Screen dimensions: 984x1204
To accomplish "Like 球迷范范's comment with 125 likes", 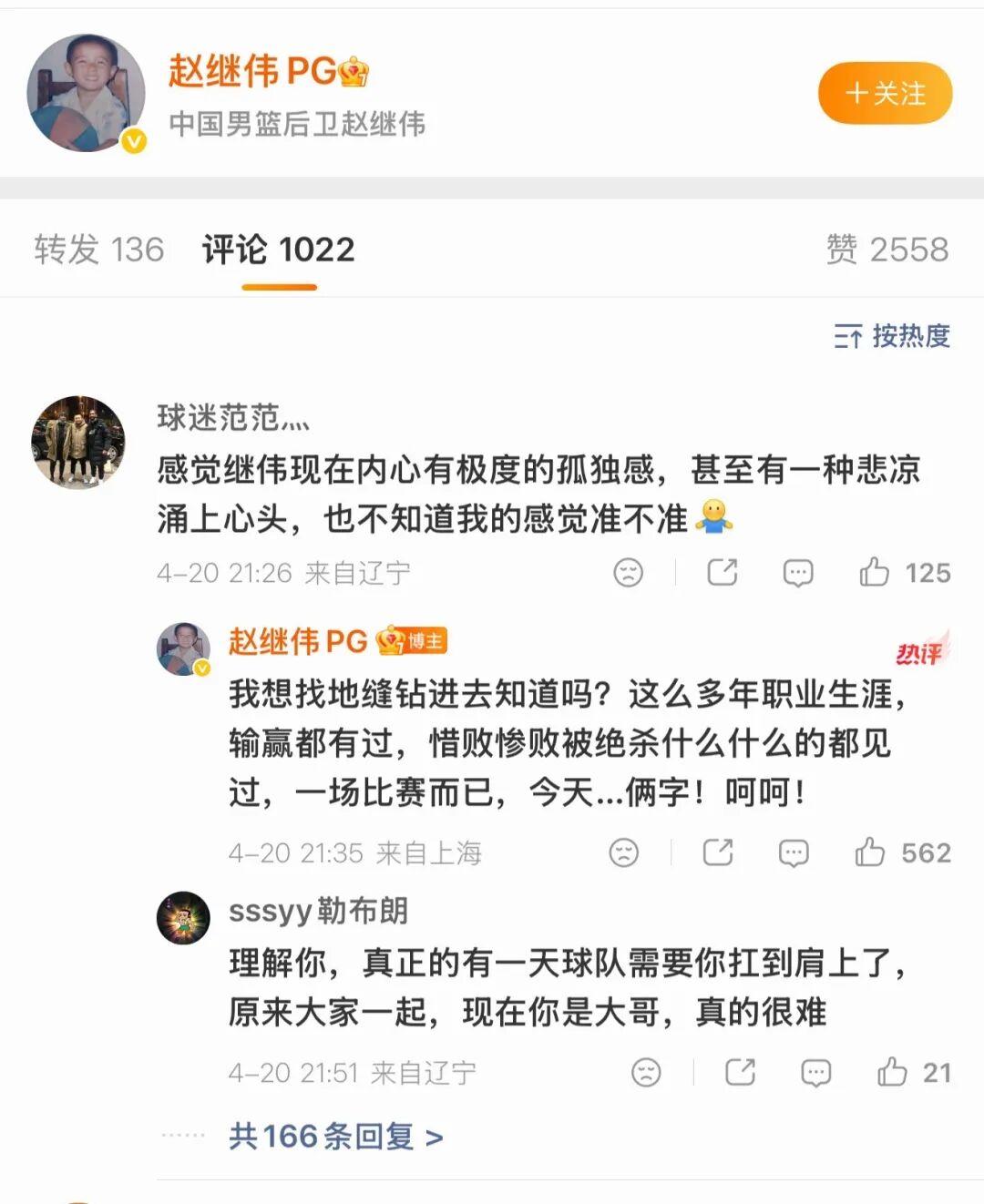I will pyautogui.click(x=875, y=573).
